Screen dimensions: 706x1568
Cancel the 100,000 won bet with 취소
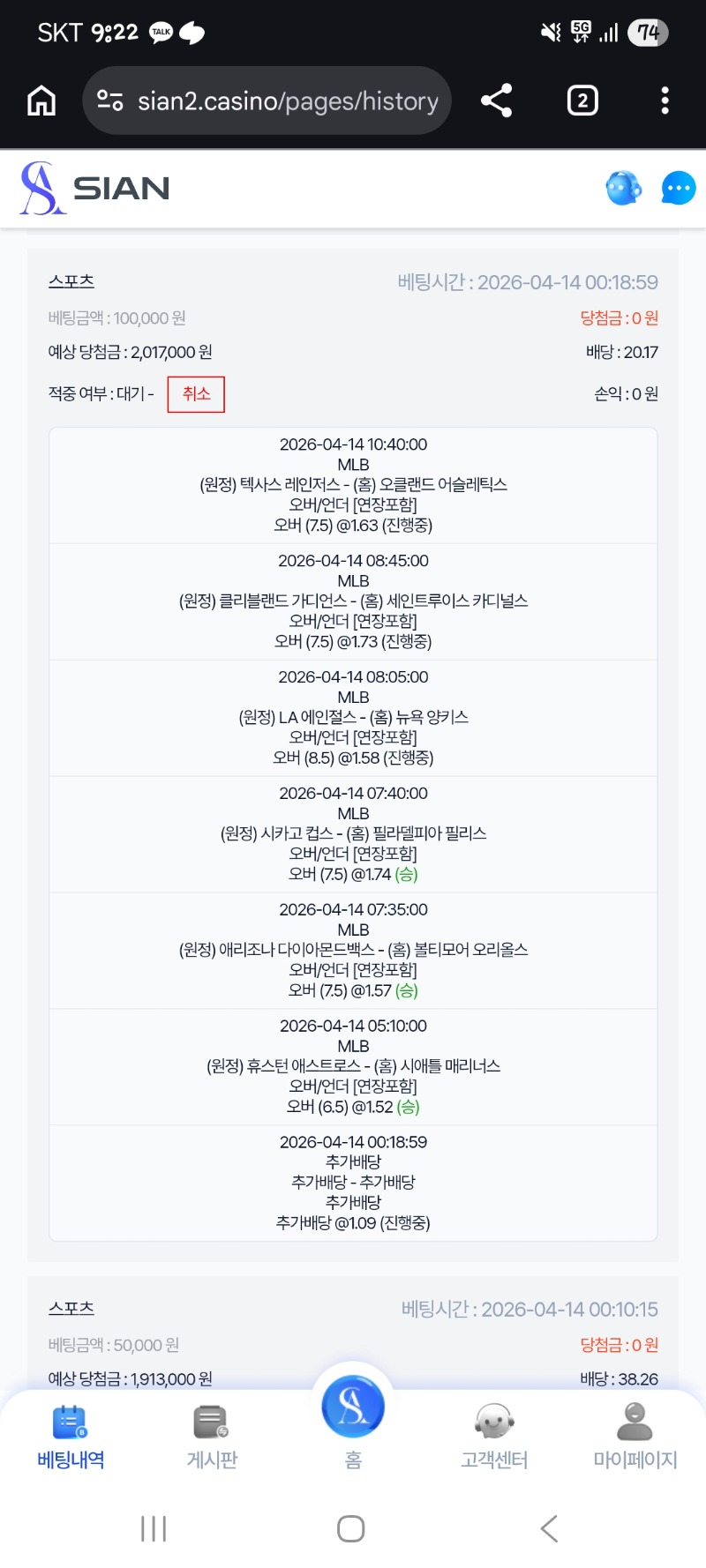(196, 394)
